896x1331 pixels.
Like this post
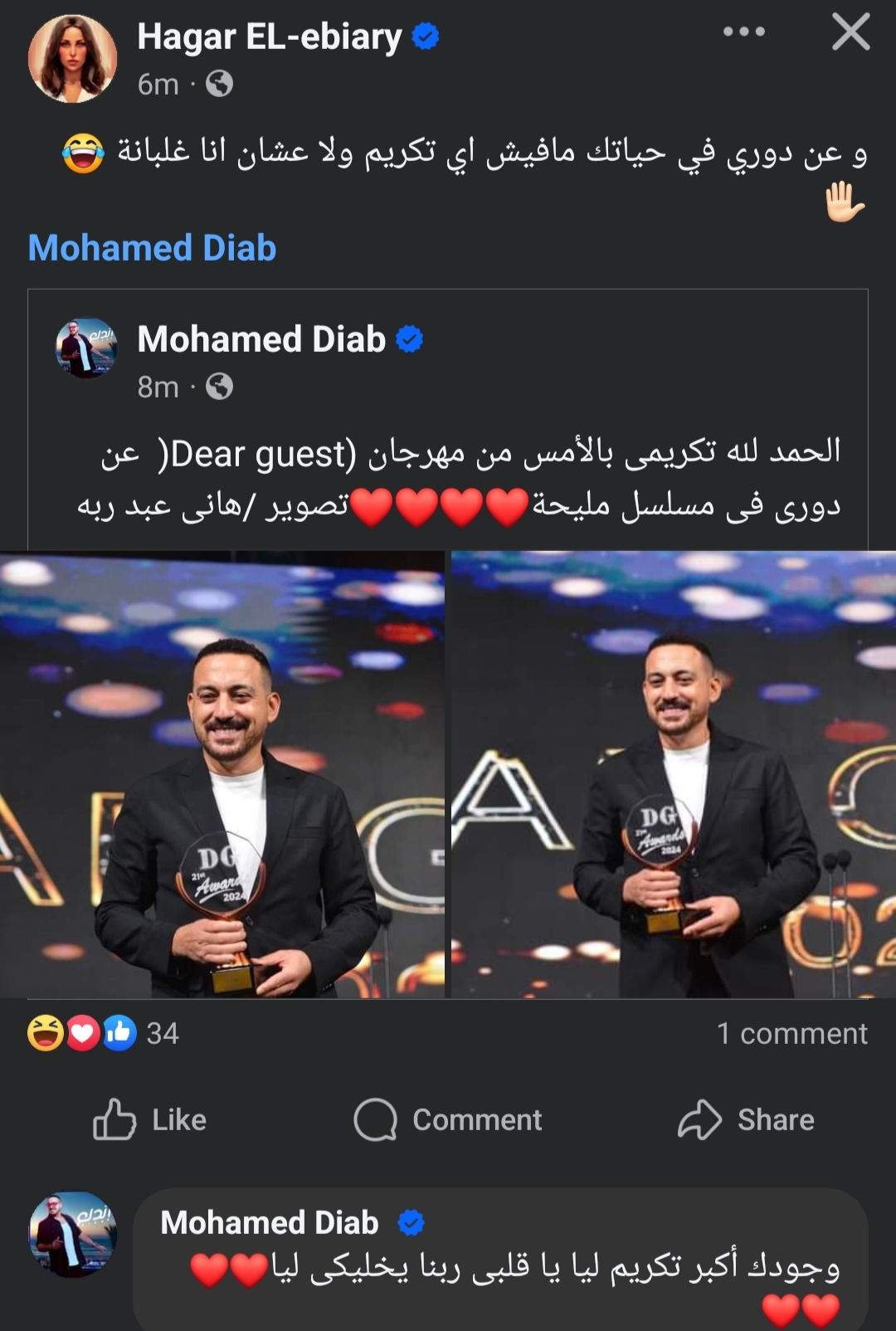point(150,1119)
